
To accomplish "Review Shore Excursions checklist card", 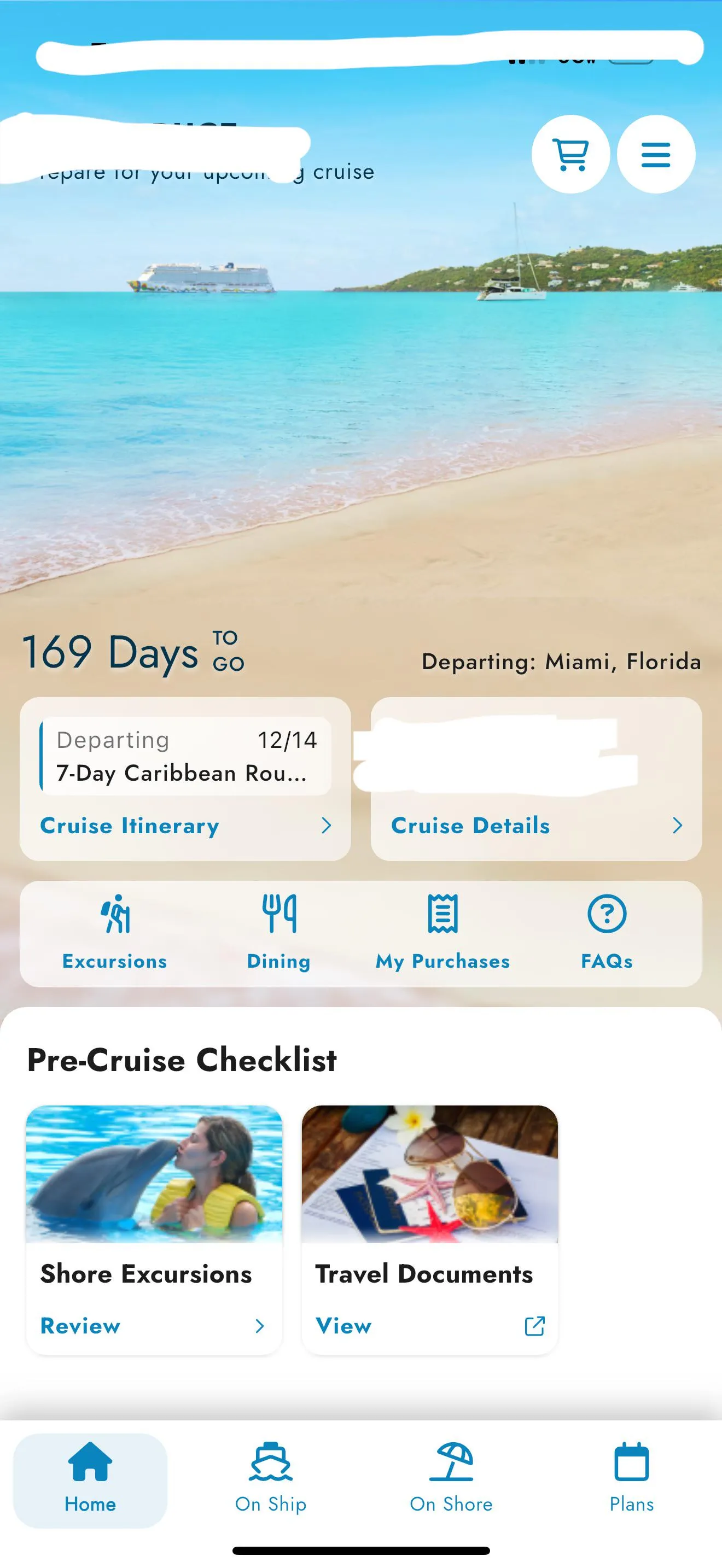I will click(153, 1325).
